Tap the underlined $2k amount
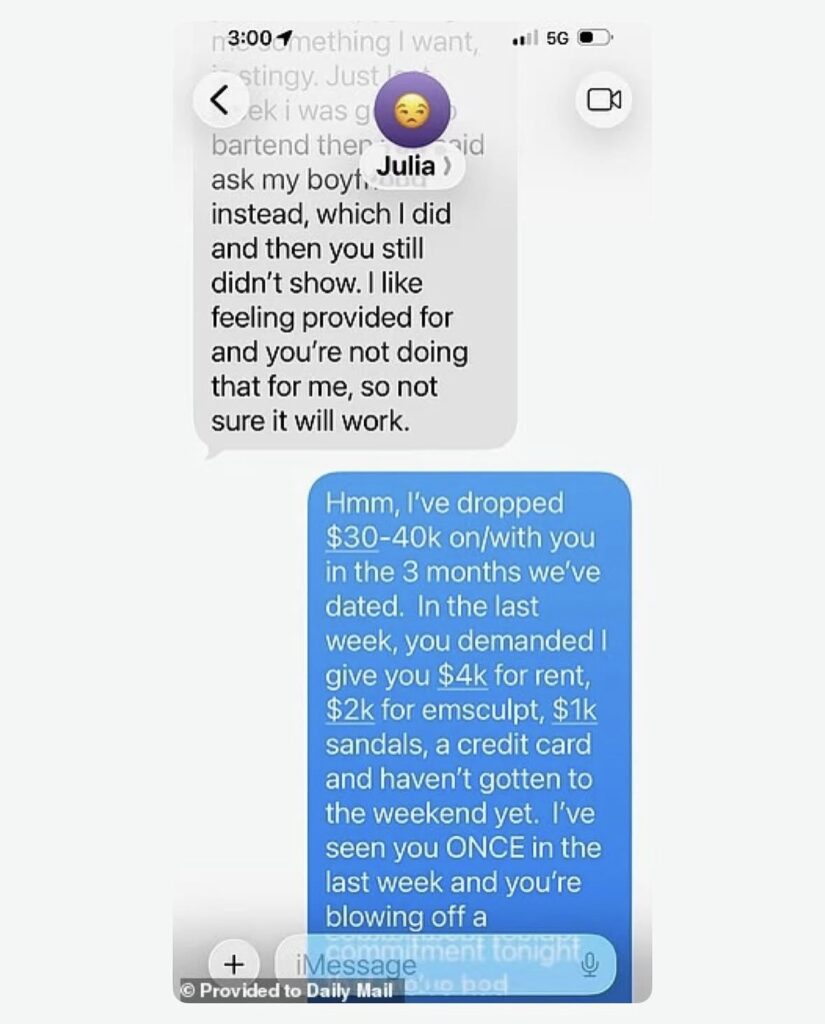 [x=349, y=710]
